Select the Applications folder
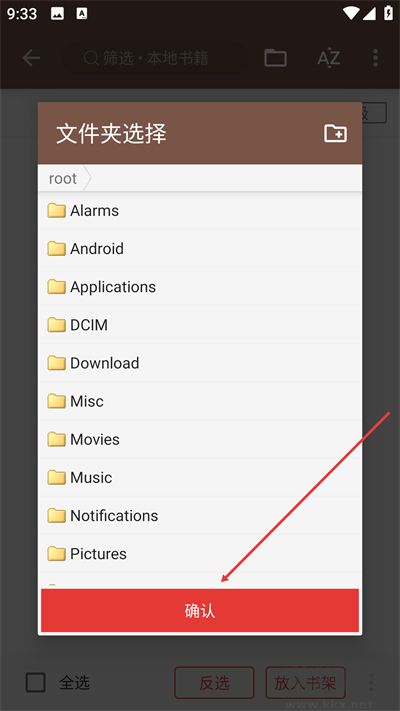 [200, 287]
